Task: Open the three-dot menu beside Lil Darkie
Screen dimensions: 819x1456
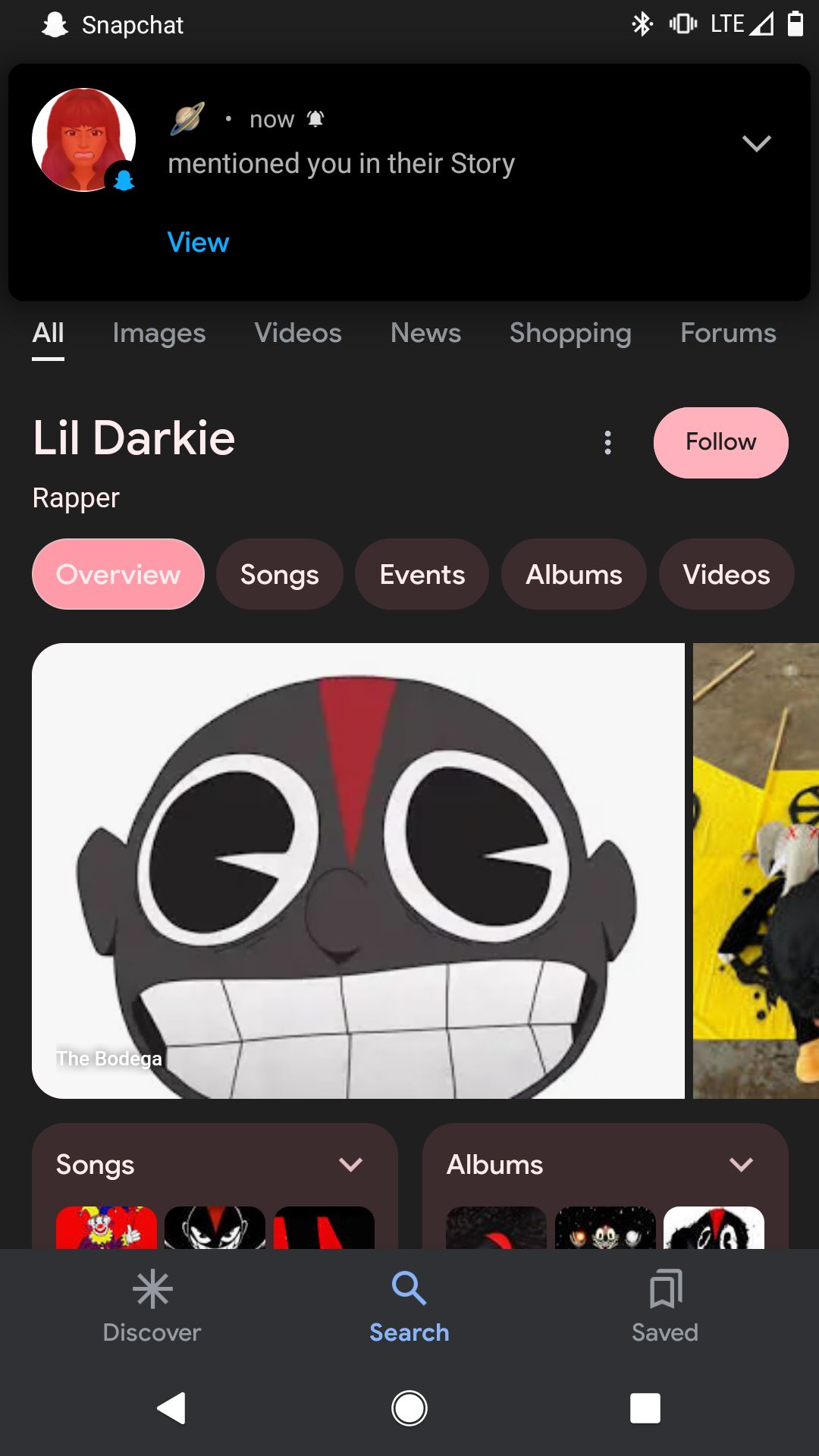Action: tap(607, 443)
